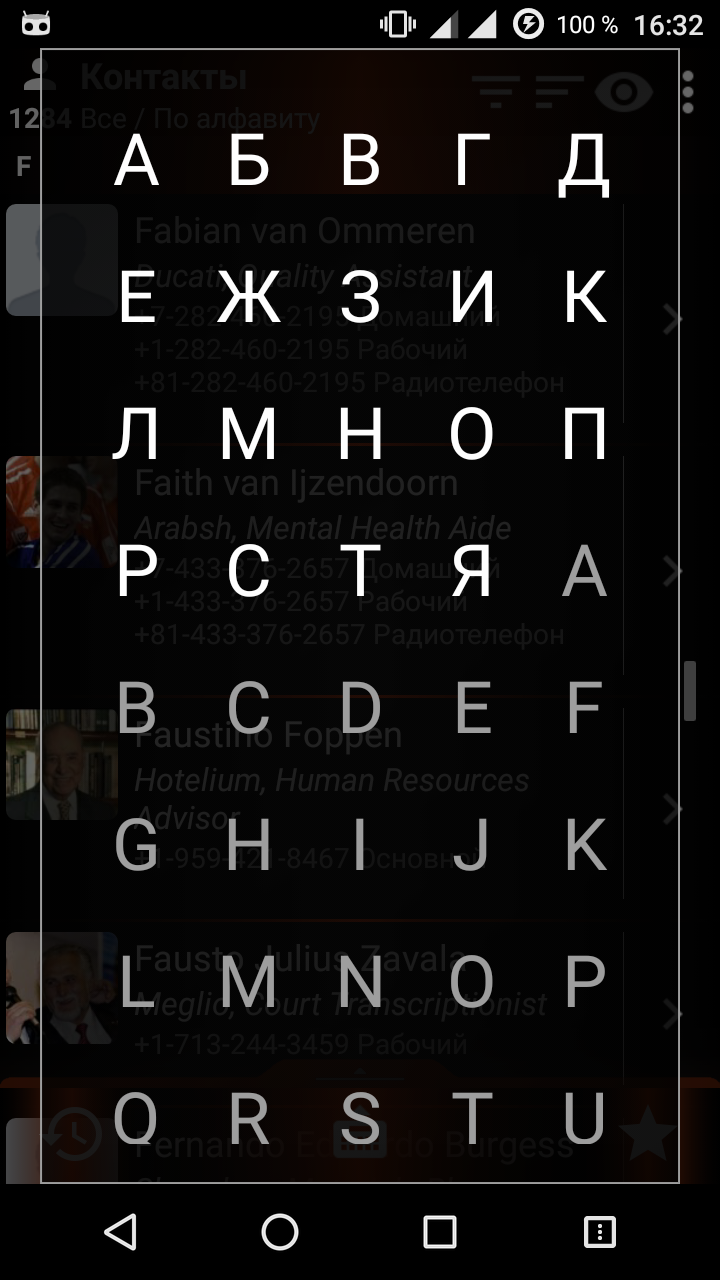
Task: Jump to letter Л
Action: pyautogui.click(x=136, y=436)
